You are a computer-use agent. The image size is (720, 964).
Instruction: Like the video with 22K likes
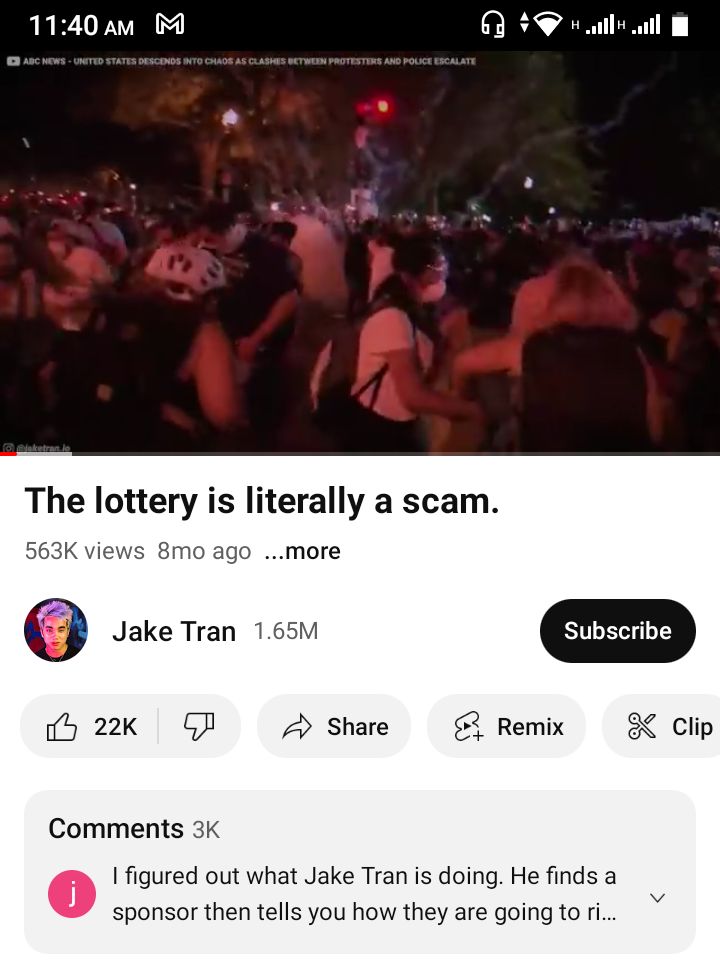[x=92, y=727]
